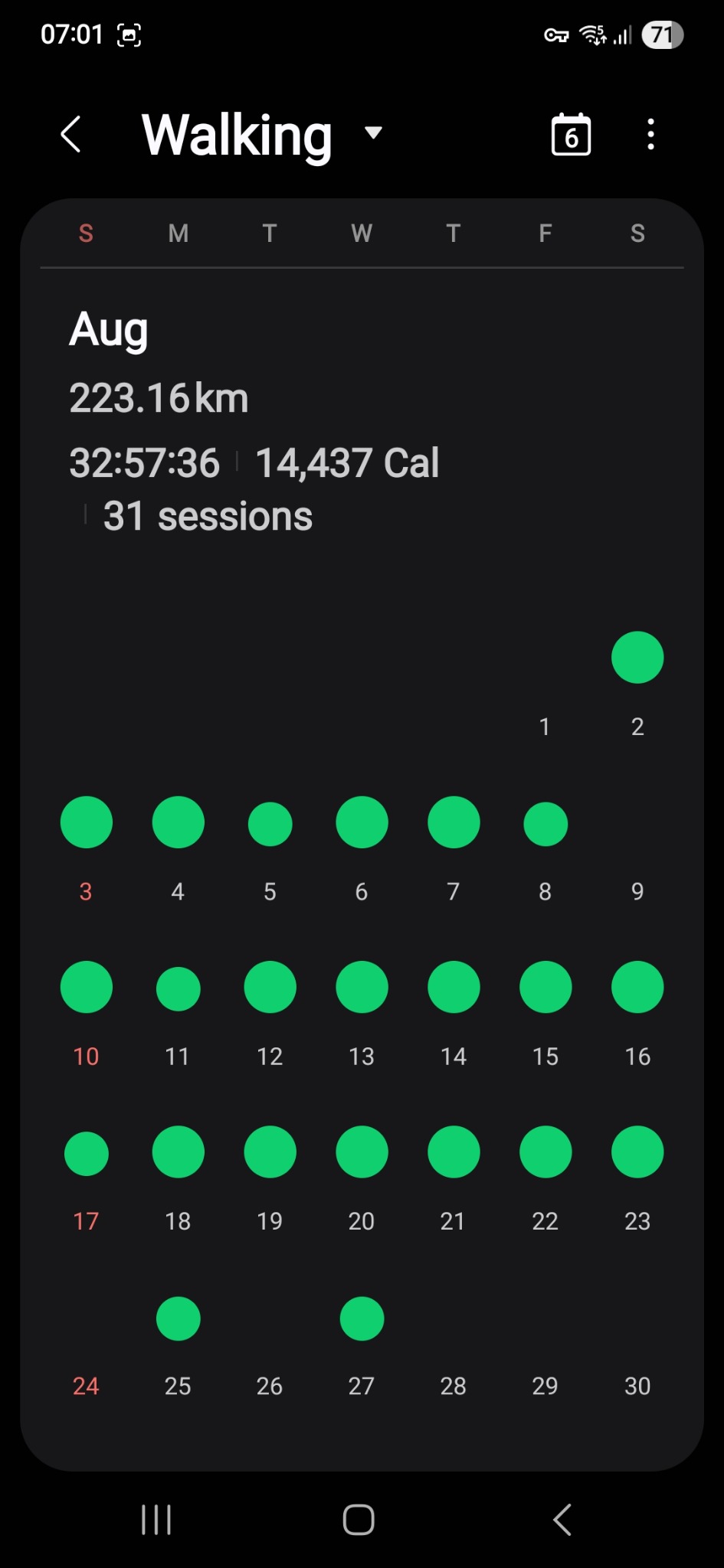Select August 2 in the calendar
This screenshot has width=724, height=1568.
coord(637,658)
